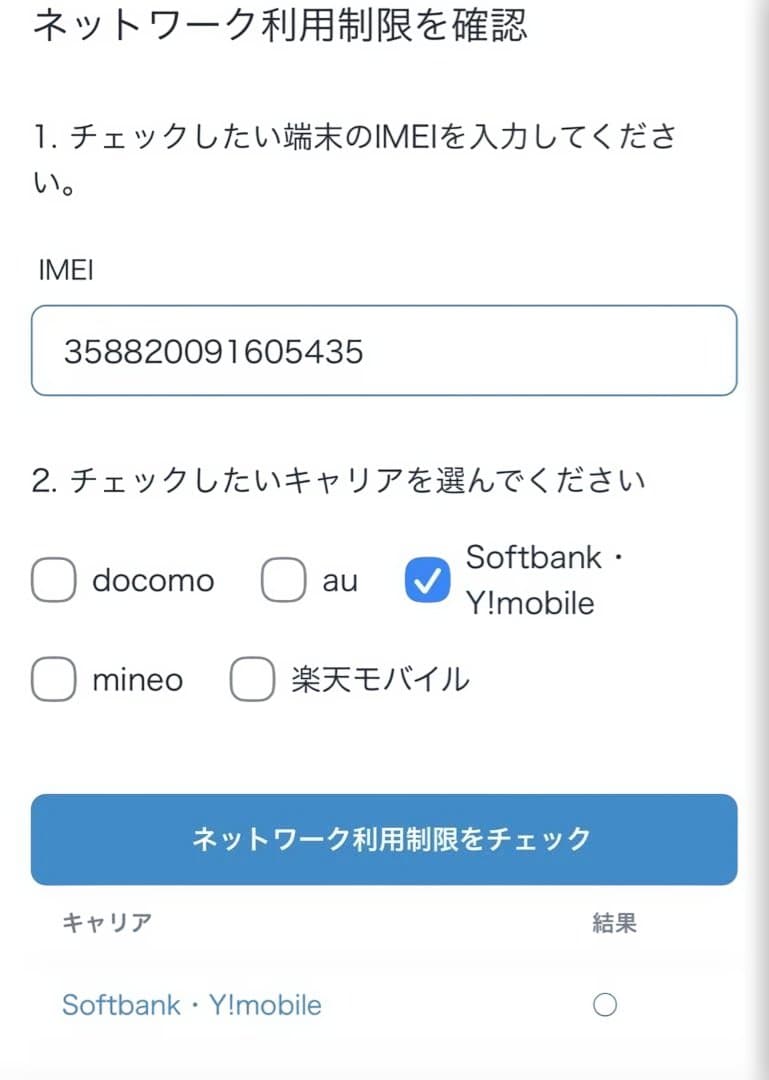Click the ネットワーク利用制限をチェック button
Image resolution: width=769 pixels, height=1080 pixels.
tap(384, 839)
